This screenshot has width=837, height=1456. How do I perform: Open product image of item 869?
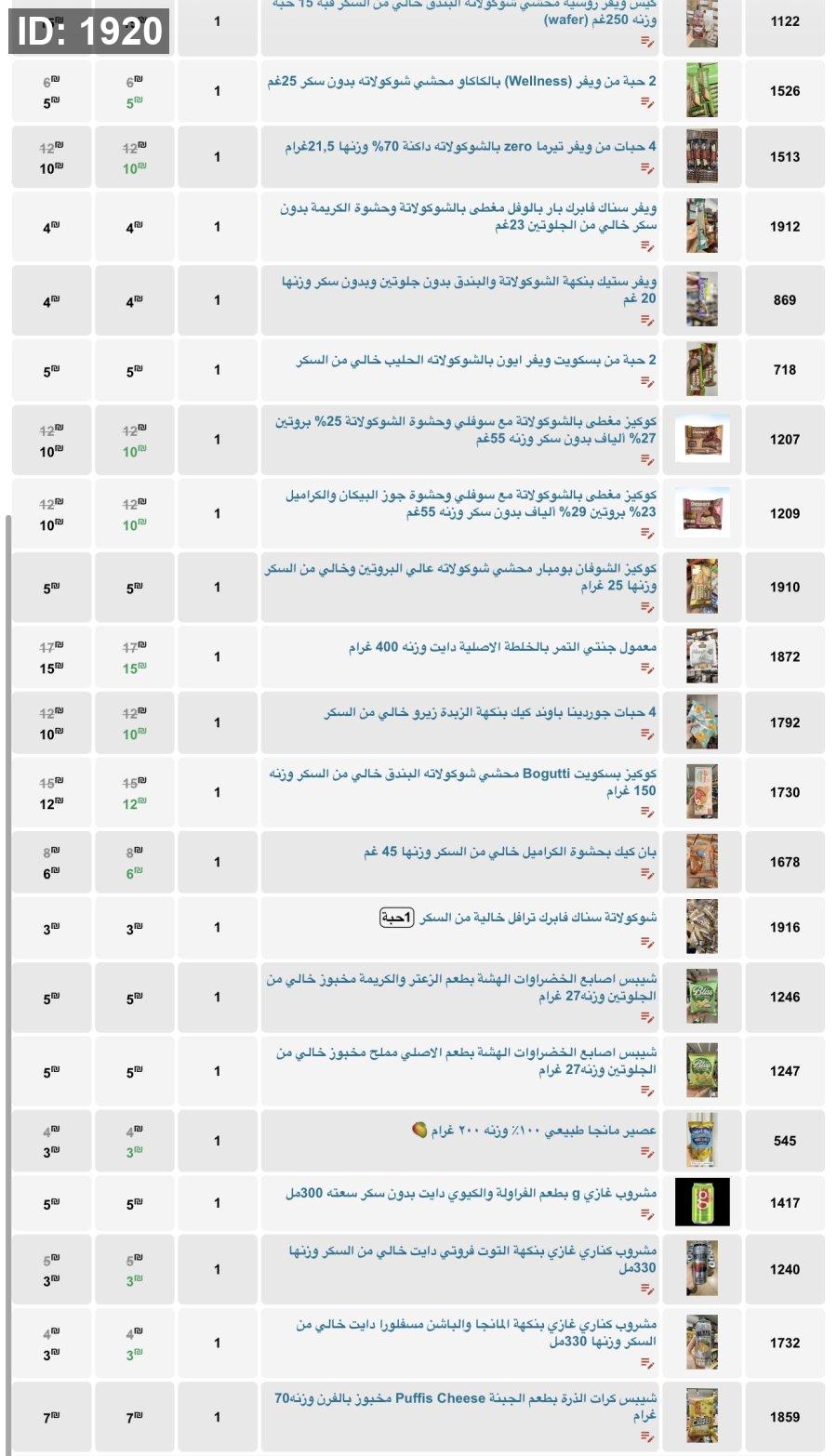point(701,299)
